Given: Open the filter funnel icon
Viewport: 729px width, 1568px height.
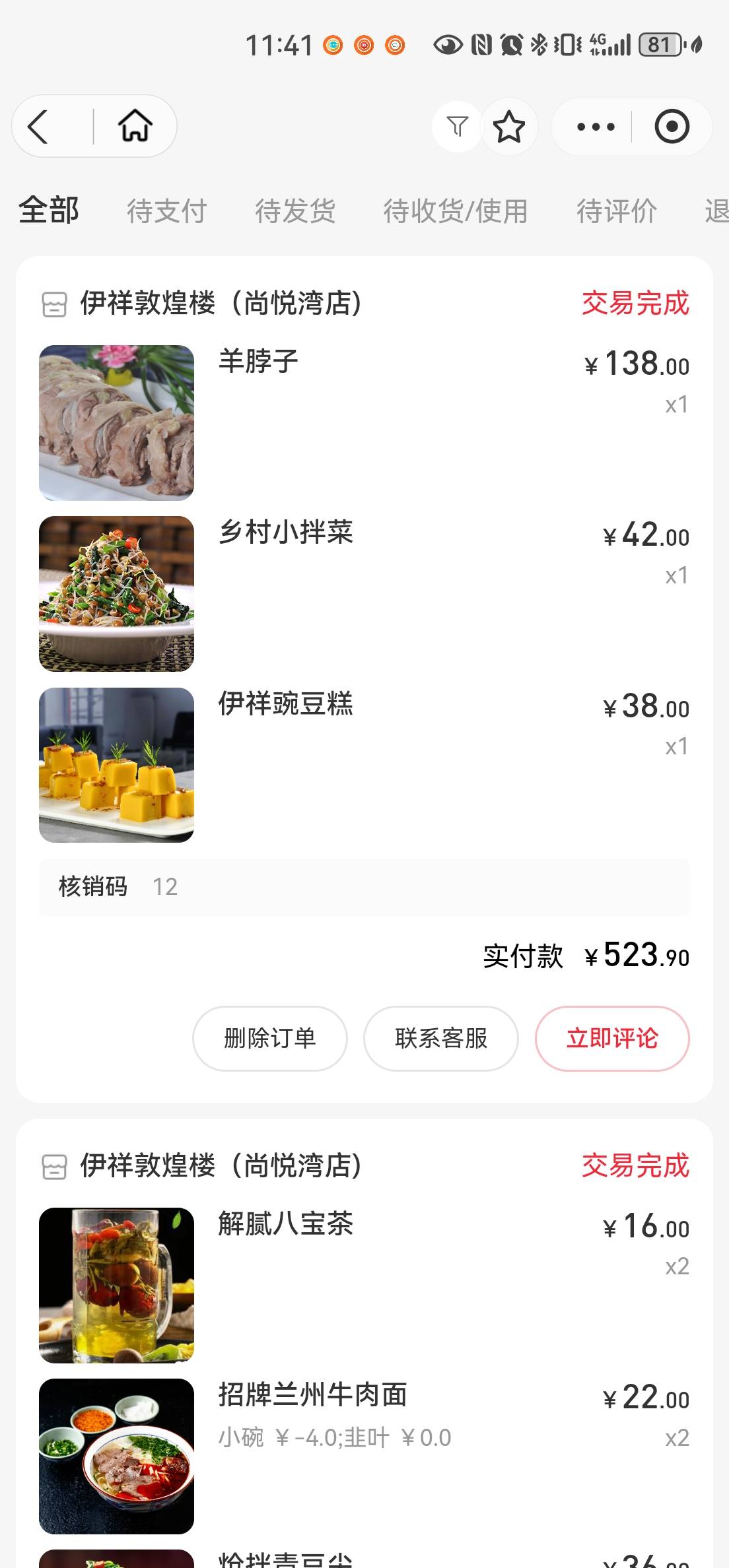Looking at the screenshot, I should click(457, 126).
